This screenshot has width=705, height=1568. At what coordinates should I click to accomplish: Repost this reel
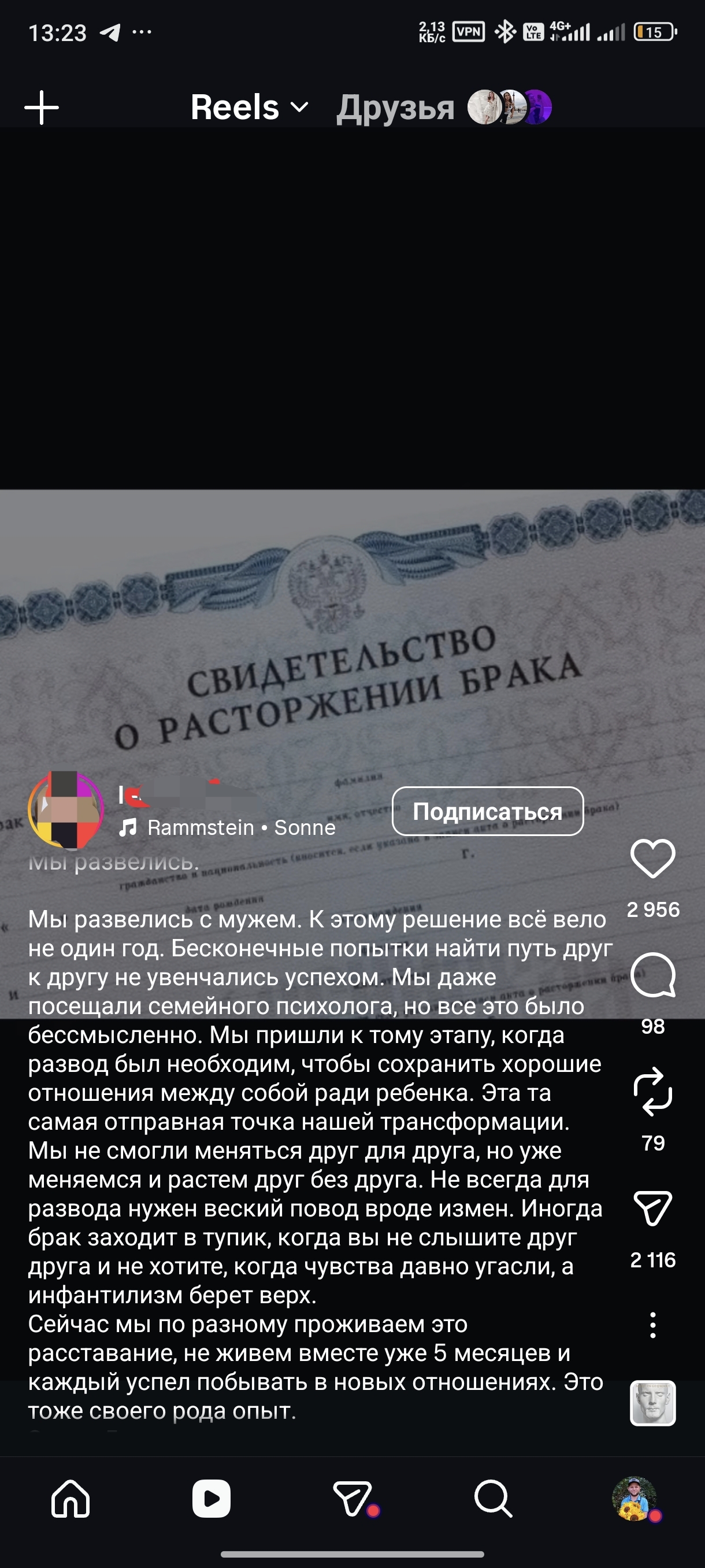pos(652,1092)
